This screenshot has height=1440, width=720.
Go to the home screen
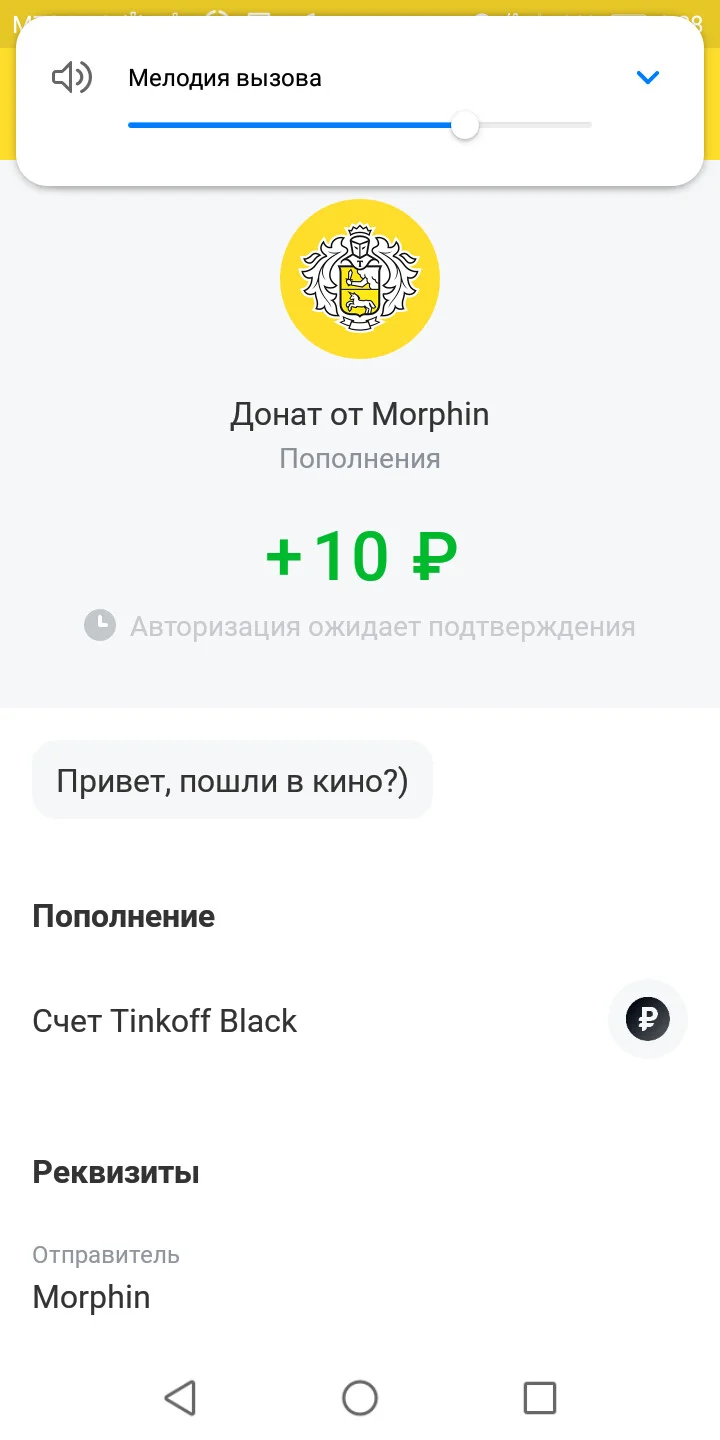360,1397
